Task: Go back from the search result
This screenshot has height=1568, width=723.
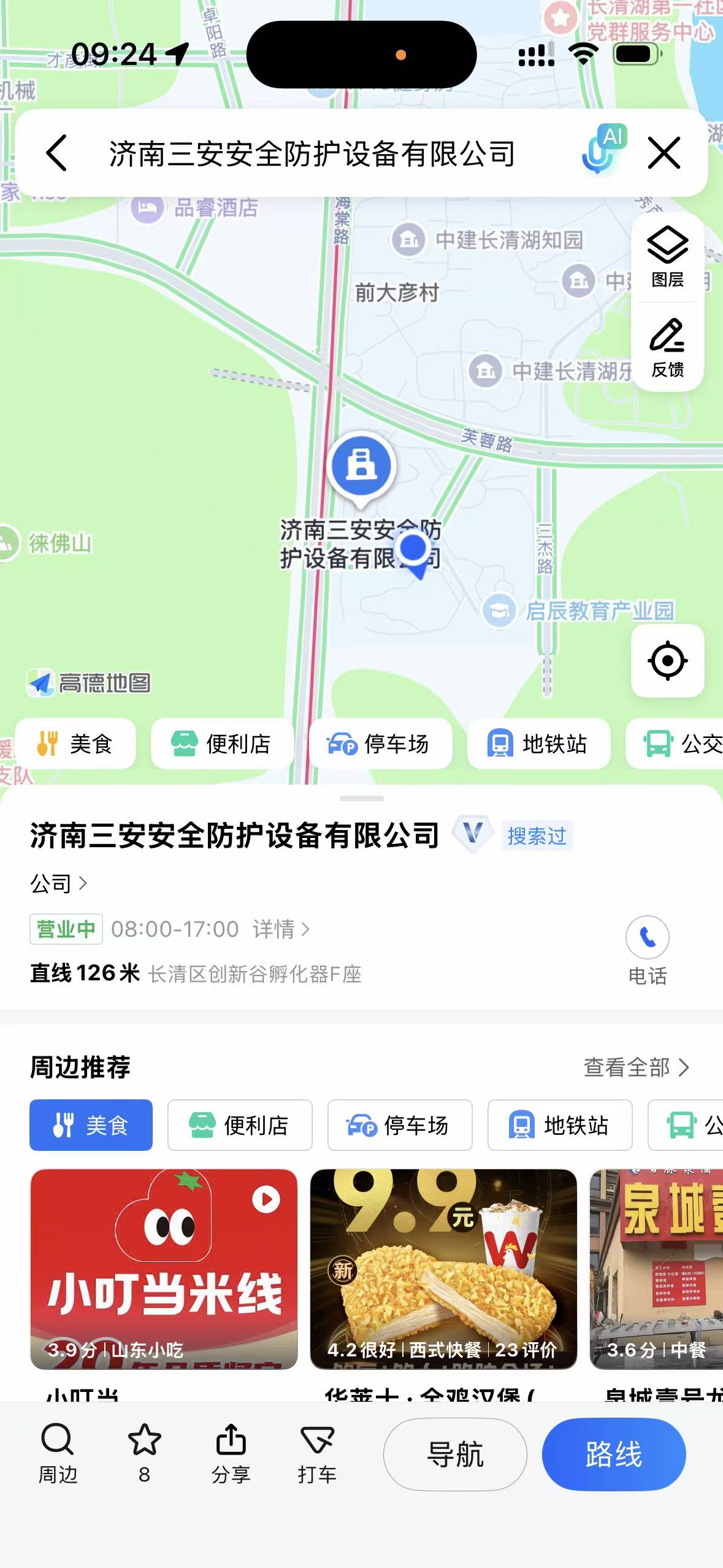Action: [x=56, y=152]
